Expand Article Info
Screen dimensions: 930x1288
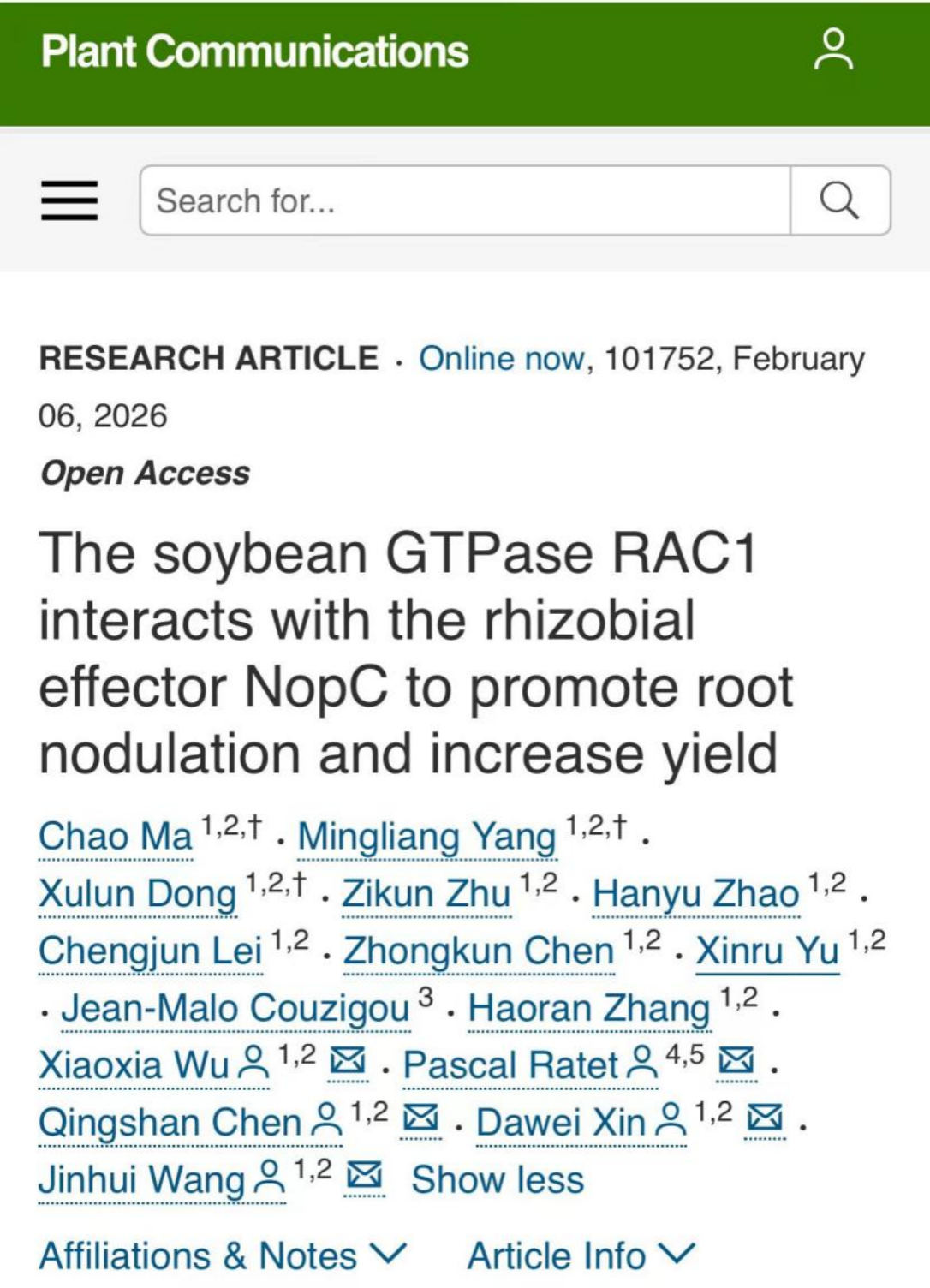[581, 1255]
